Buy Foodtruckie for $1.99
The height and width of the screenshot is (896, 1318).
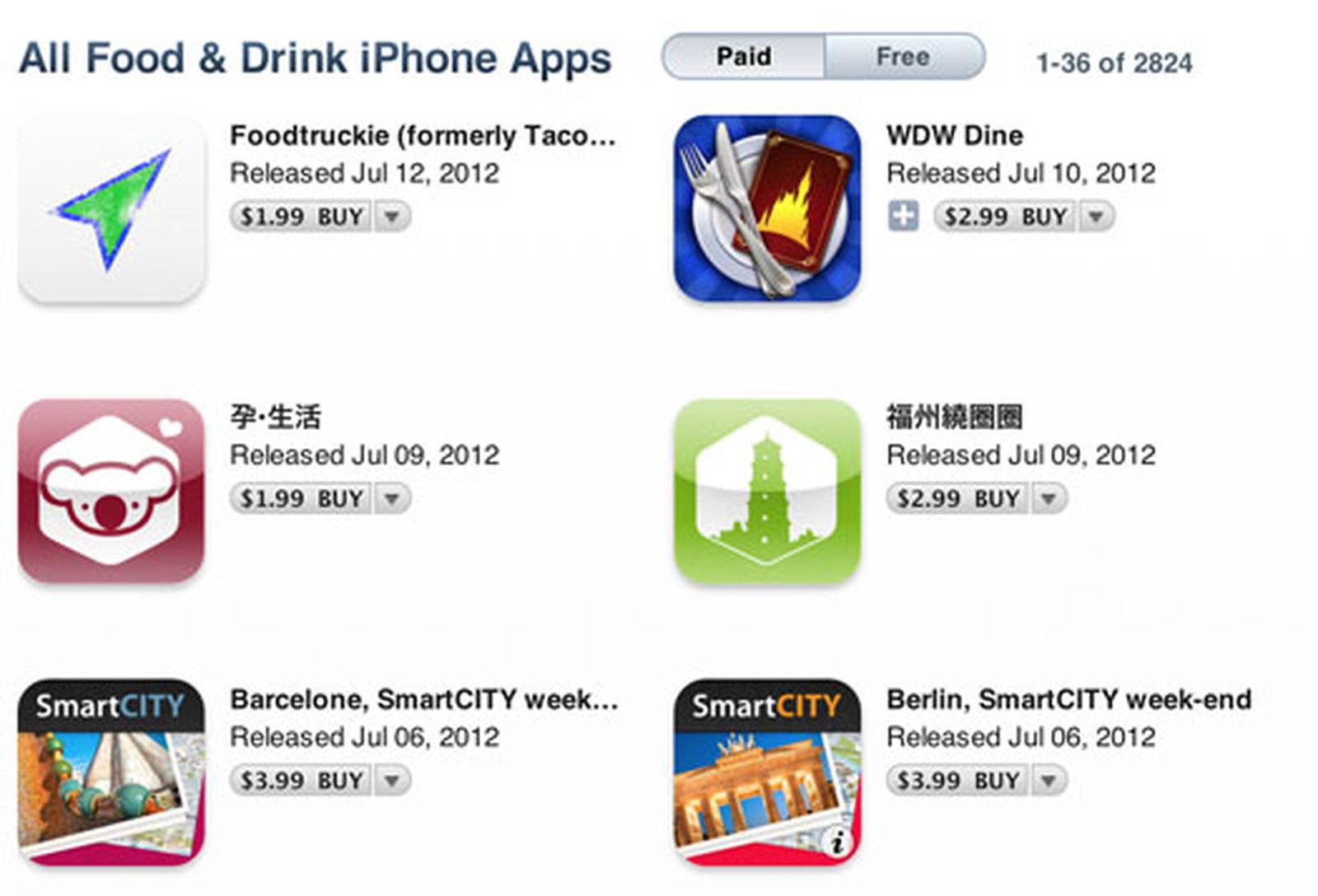(x=301, y=217)
